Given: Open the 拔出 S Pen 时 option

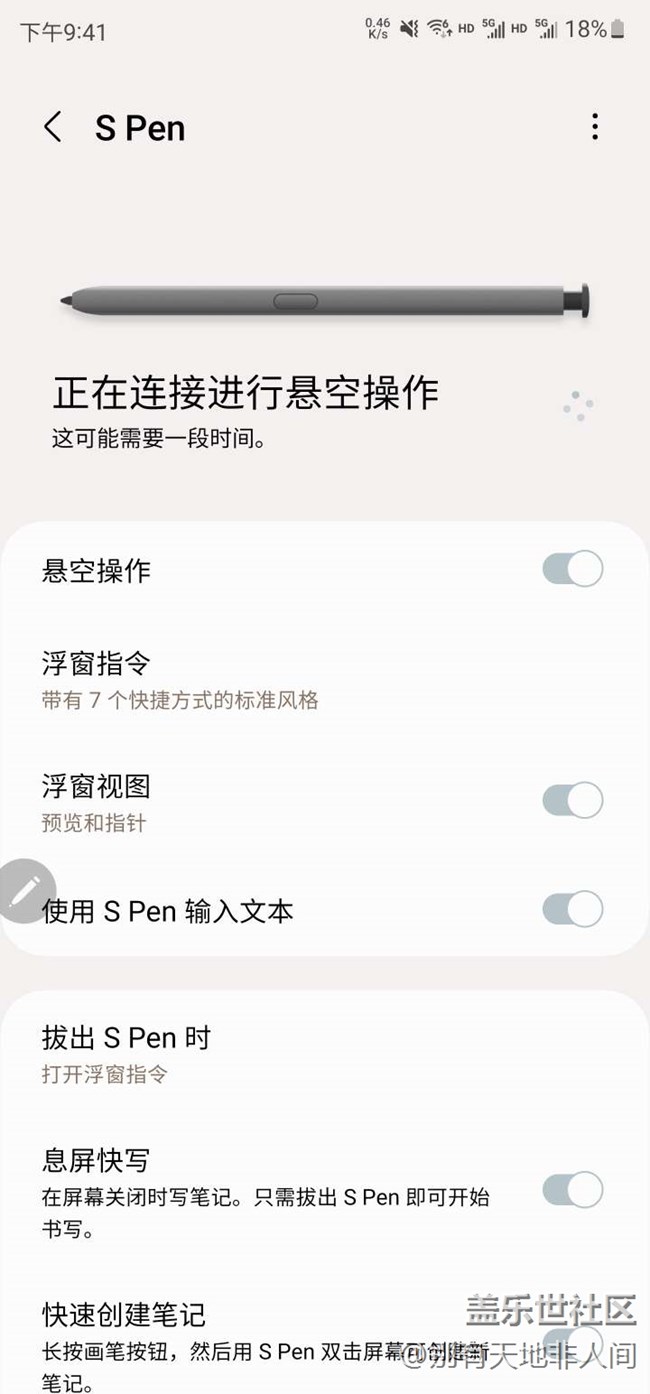Looking at the screenshot, I should [x=127, y=1054].
